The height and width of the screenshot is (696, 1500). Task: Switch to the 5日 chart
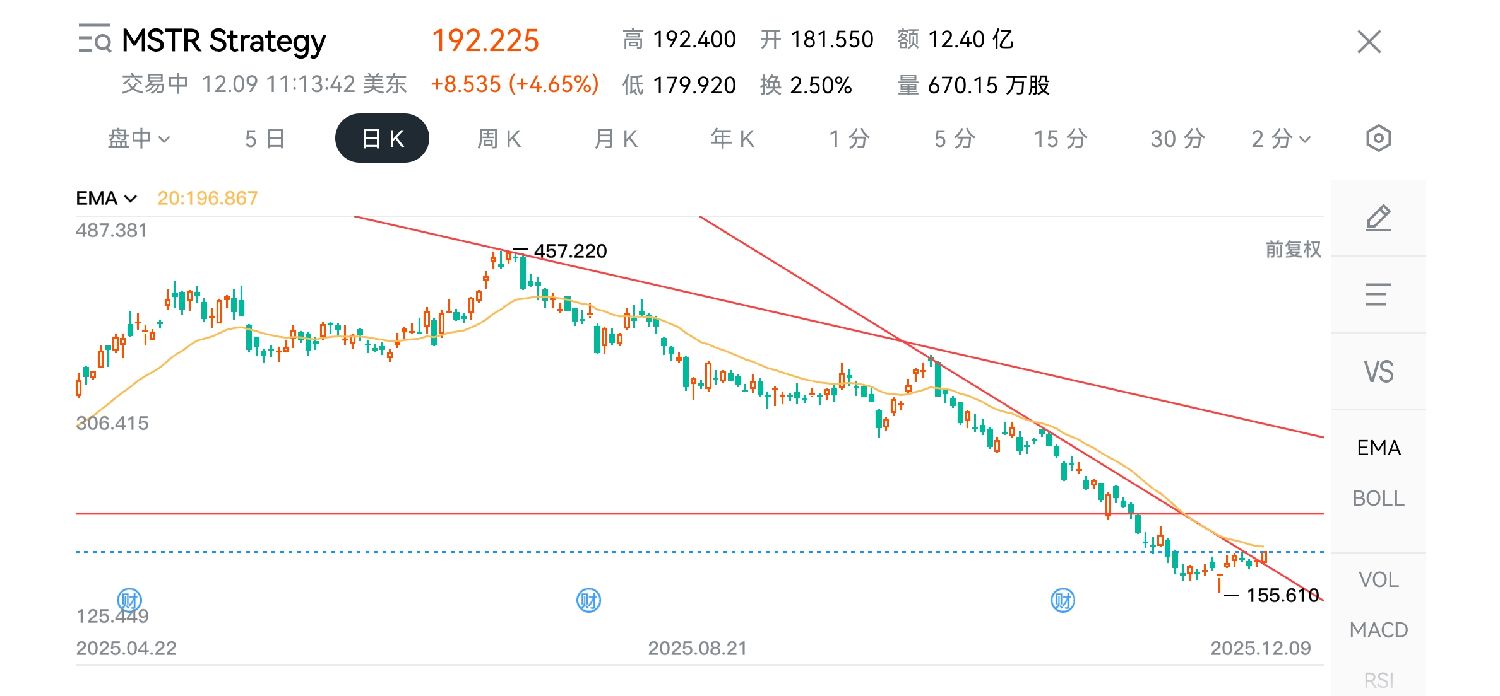265,139
